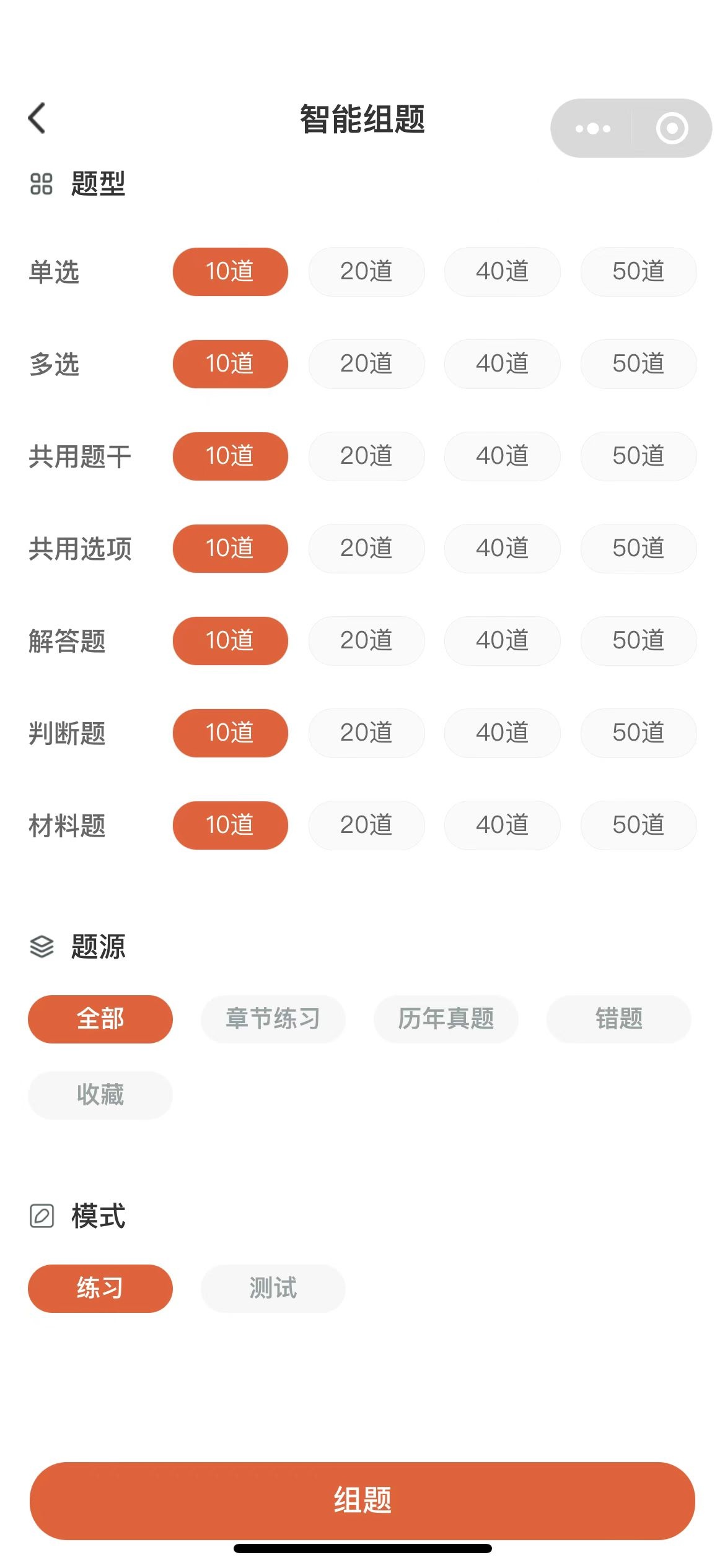Set 多选 to 40道
This screenshot has width=725, height=1568.
coord(502,364)
